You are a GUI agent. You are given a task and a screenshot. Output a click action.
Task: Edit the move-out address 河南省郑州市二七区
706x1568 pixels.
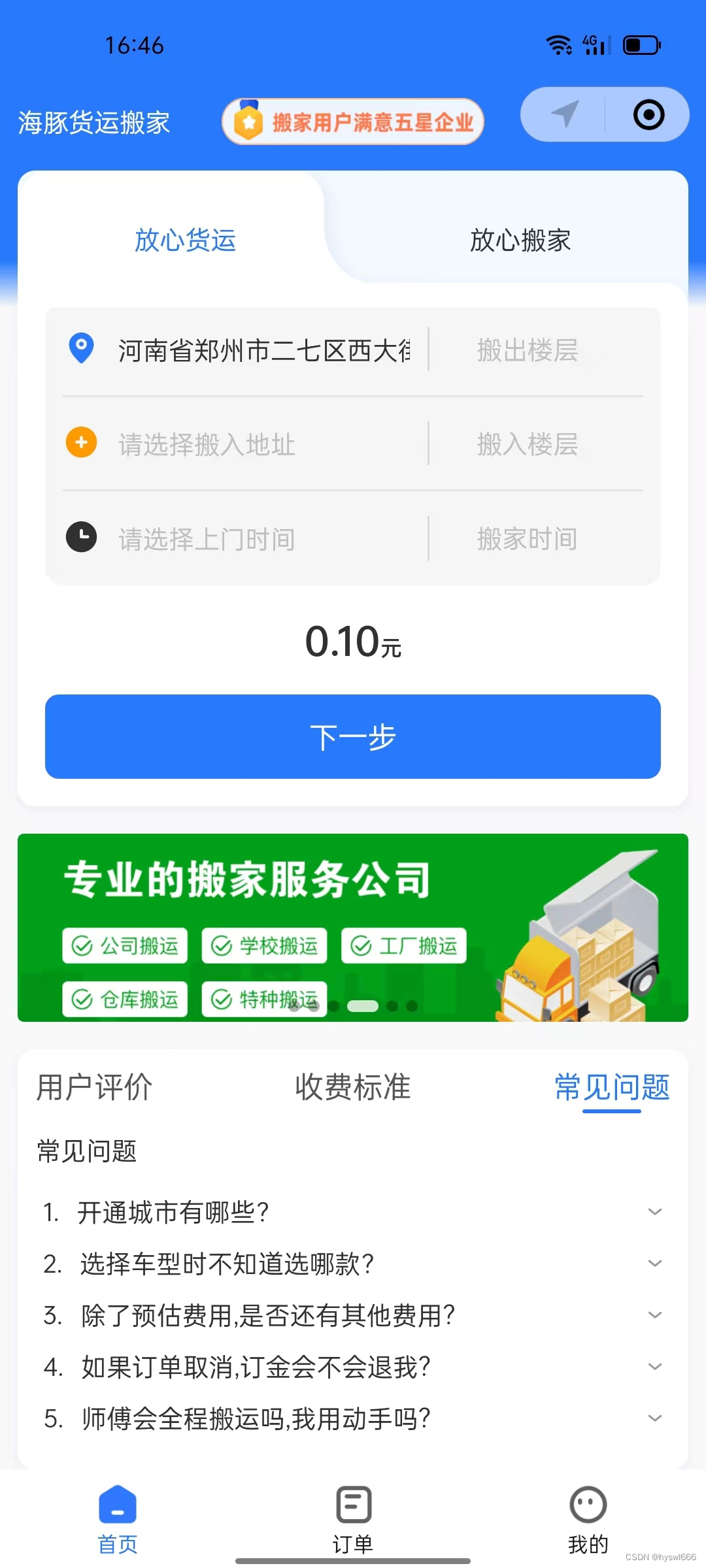tap(264, 350)
